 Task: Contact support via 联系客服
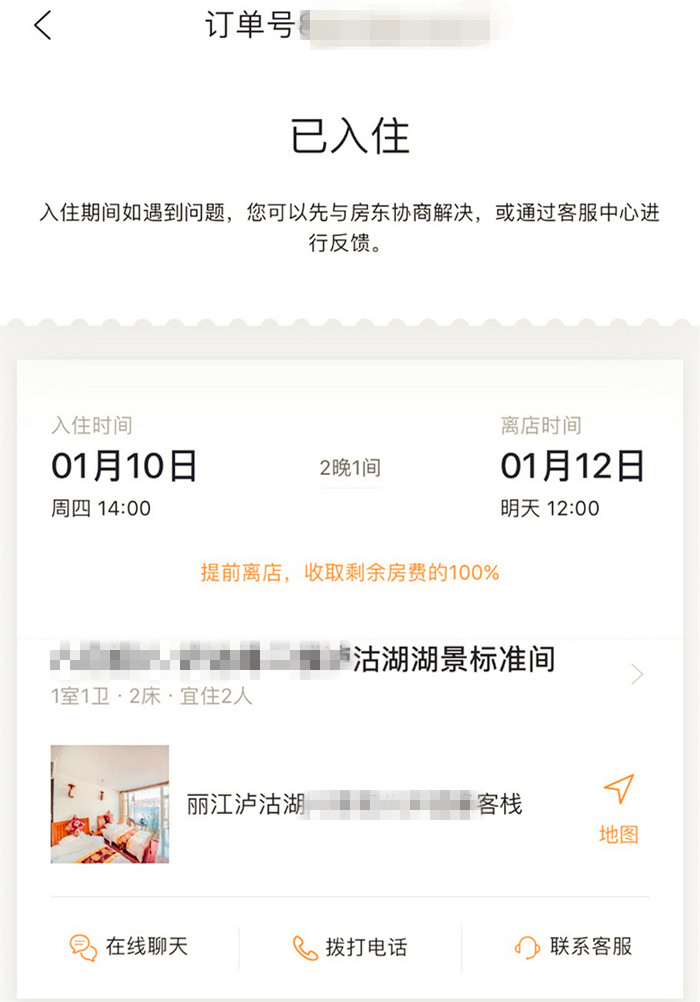[x=573, y=946]
